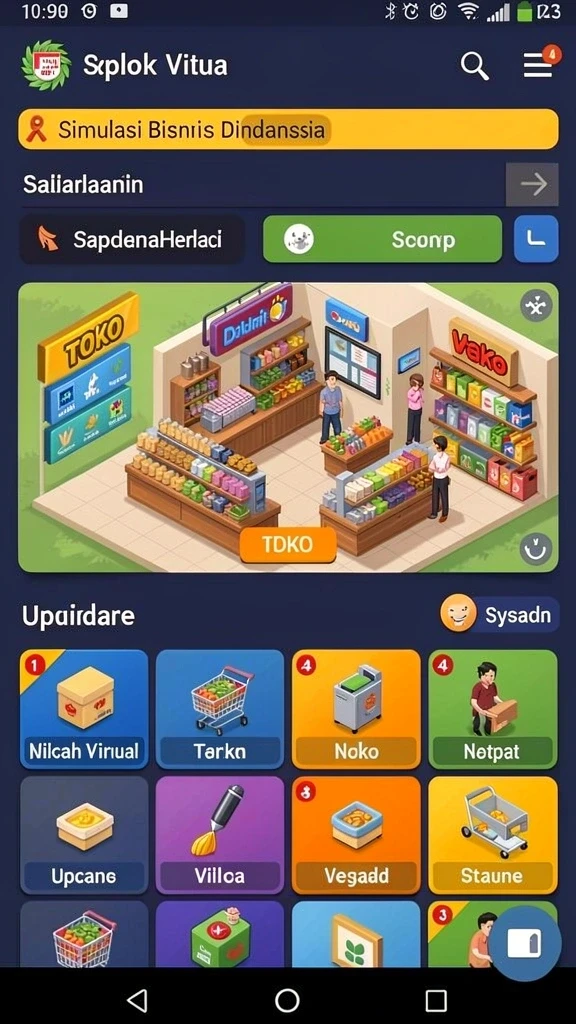Open the Staune tile
The image size is (576, 1024).
(492, 835)
